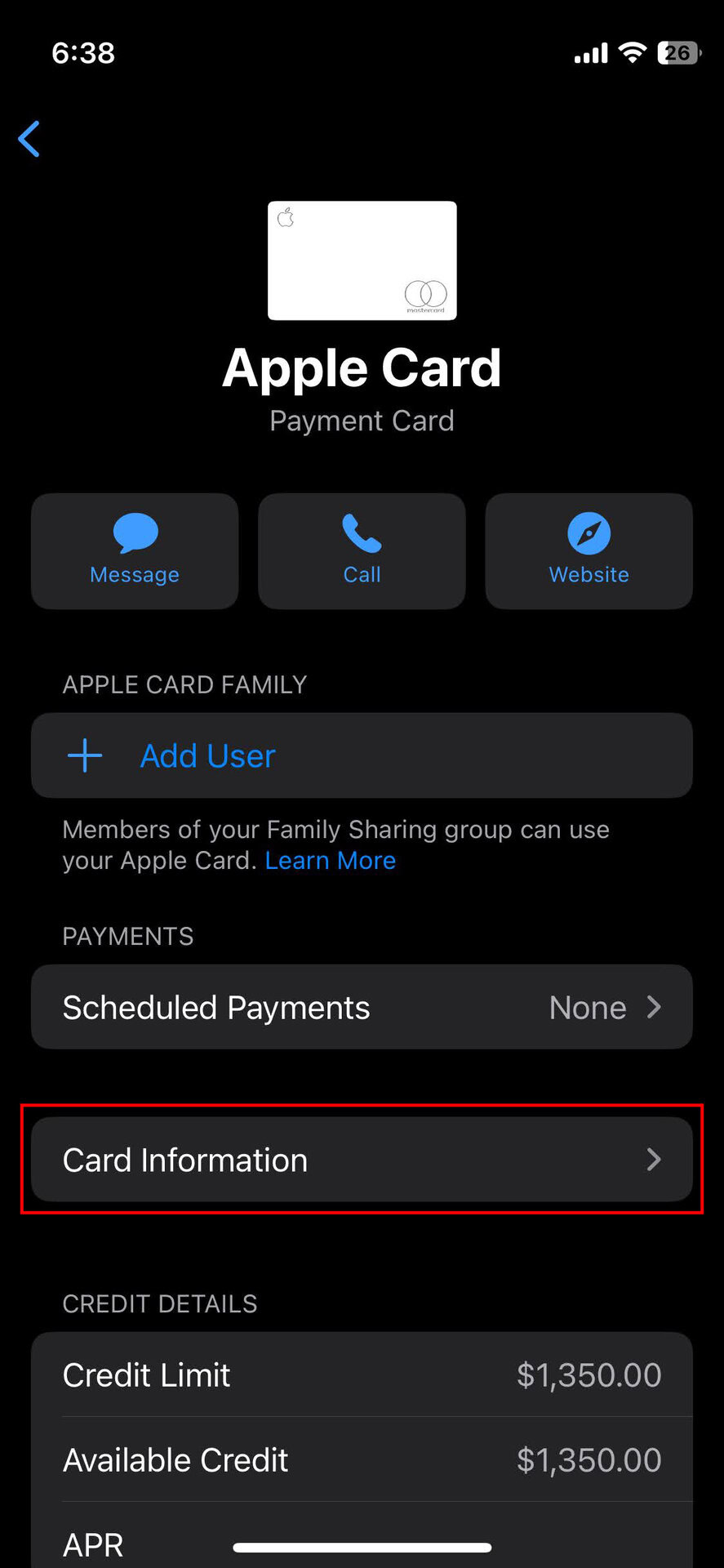Viewport: 724px width, 1568px height.
Task: Open Card Information
Action: pos(362,1160)
